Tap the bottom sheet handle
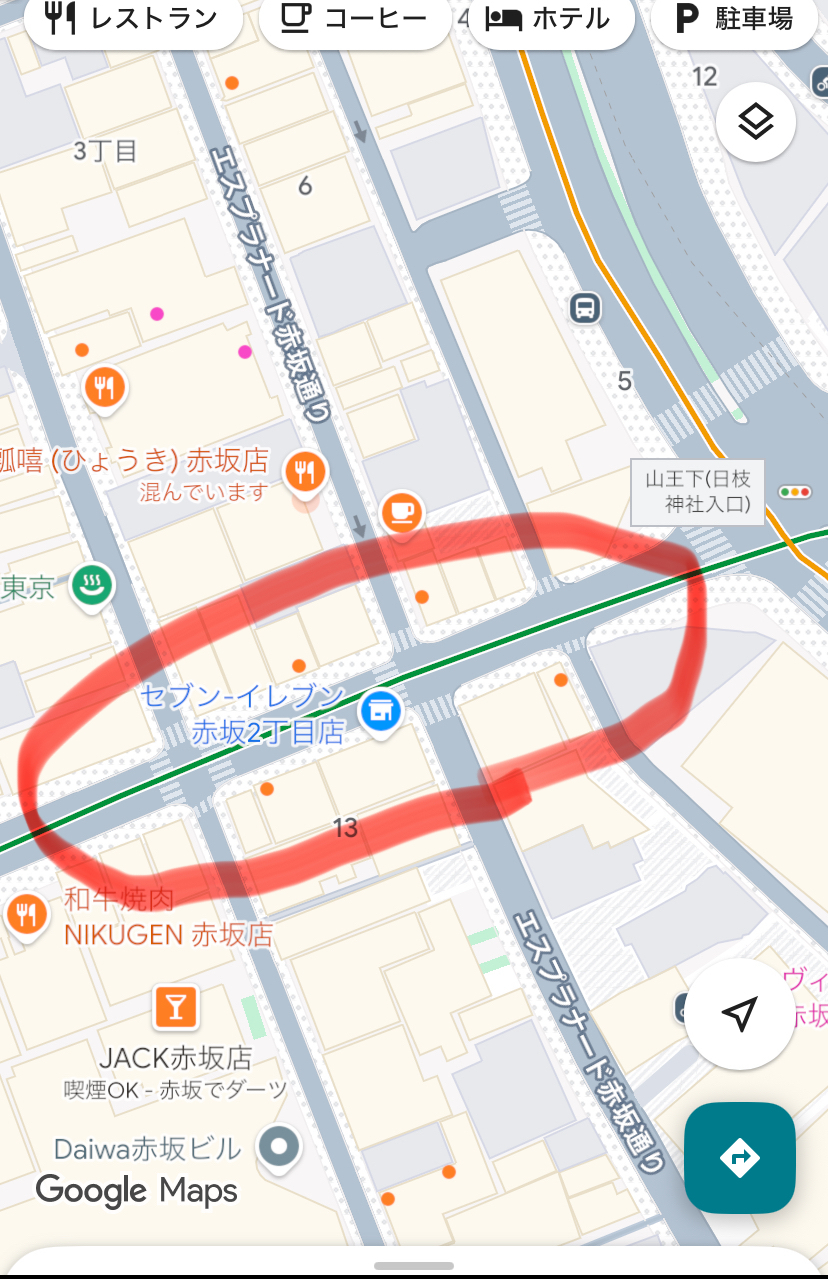This screenshot has width=828, height=1279. [x=413, y=1265]
